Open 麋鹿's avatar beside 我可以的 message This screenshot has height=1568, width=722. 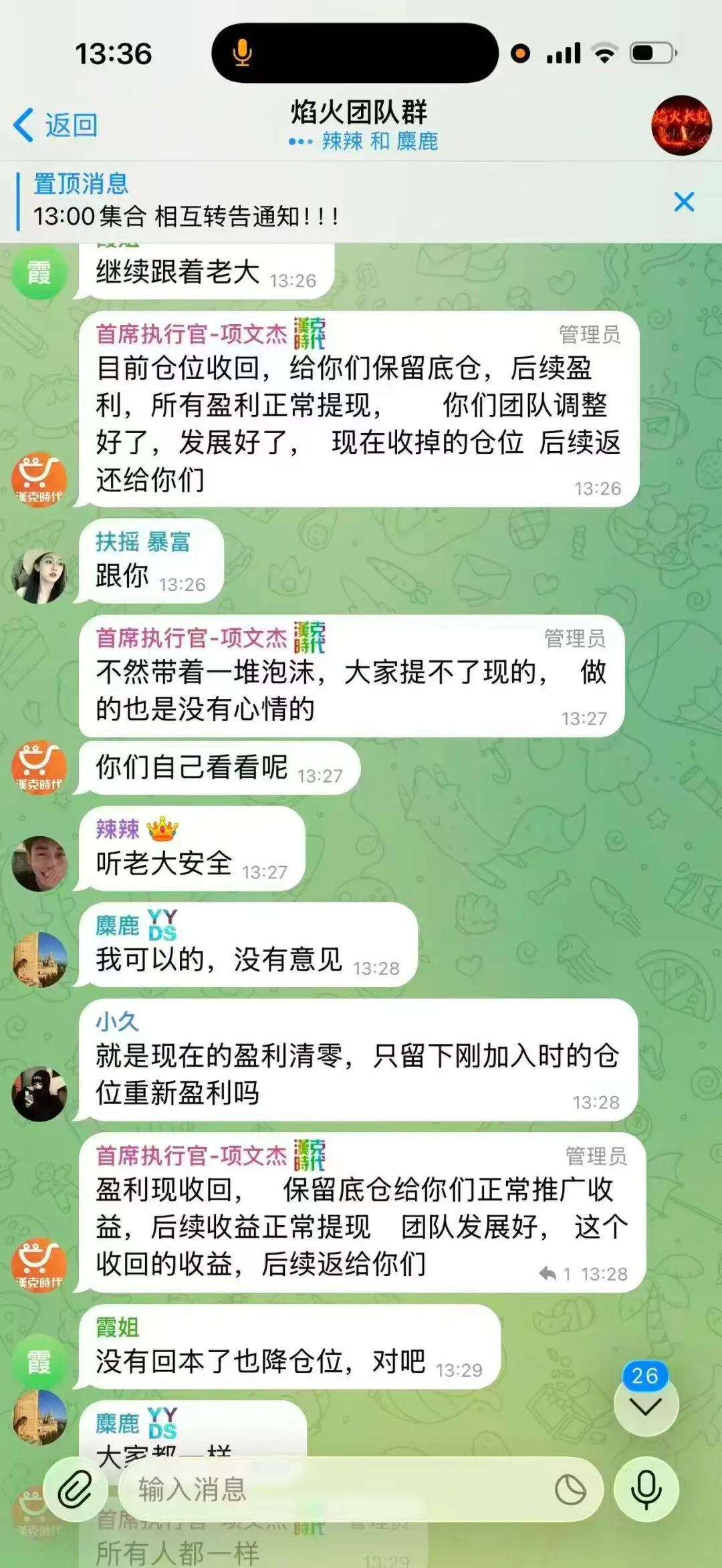(39, 960)
